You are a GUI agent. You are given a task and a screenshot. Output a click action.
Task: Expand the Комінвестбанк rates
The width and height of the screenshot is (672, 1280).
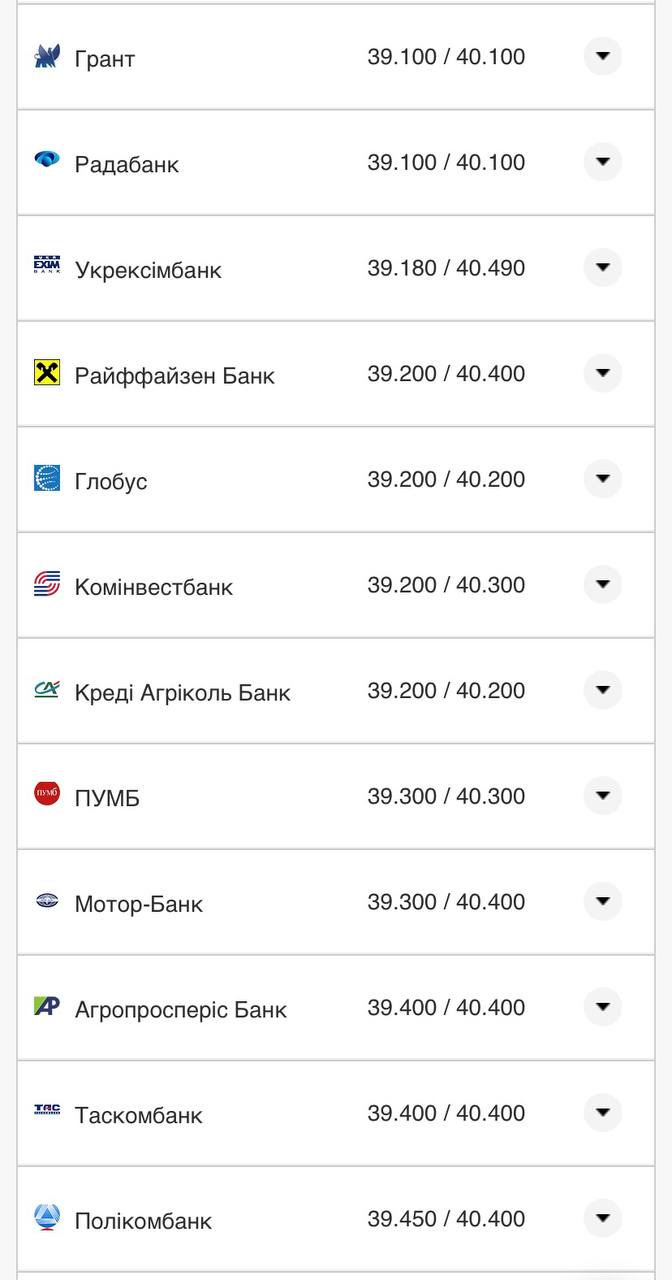[x=602, y=585]
